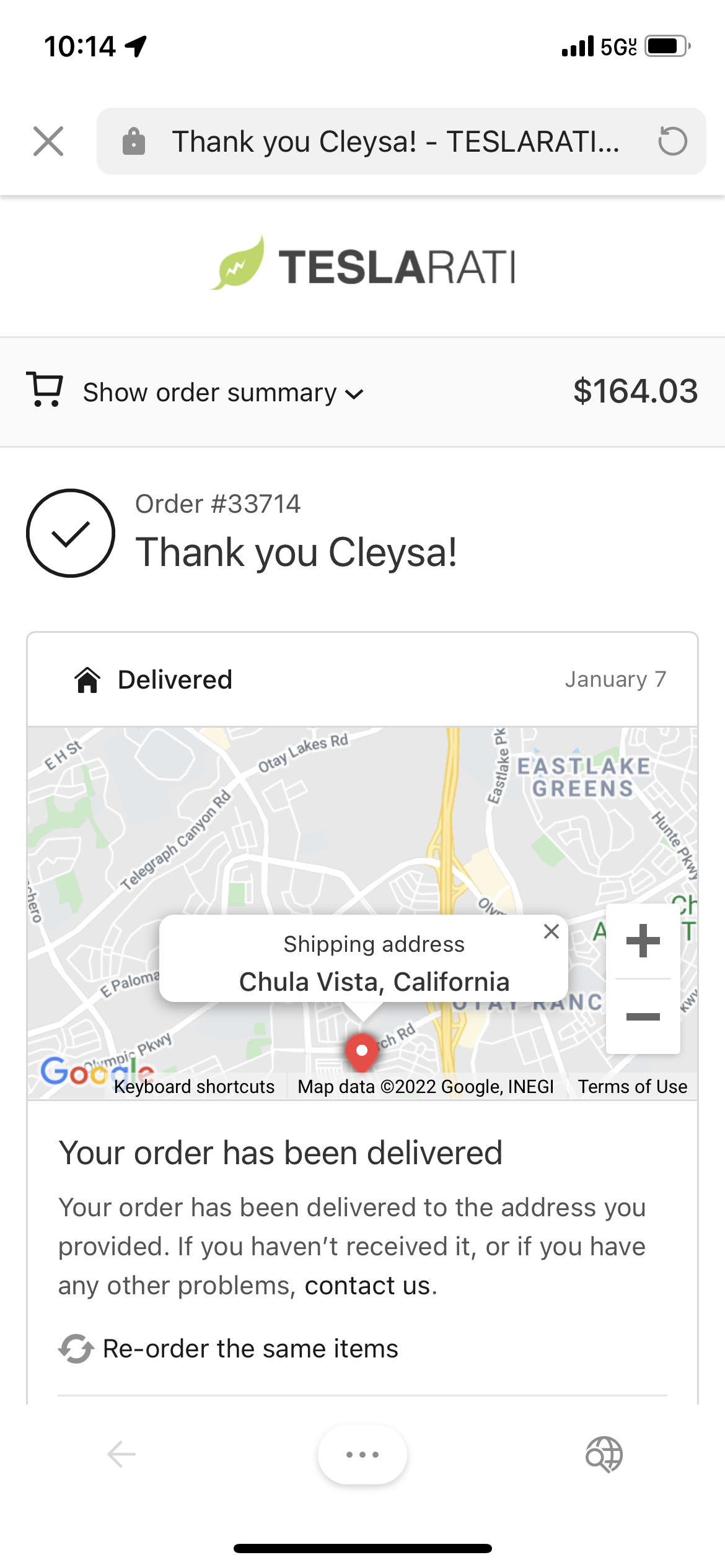Zoom in on the map
Image resolution: width=725 pixels, height=1568 pixels.
(x=643, y=941)
